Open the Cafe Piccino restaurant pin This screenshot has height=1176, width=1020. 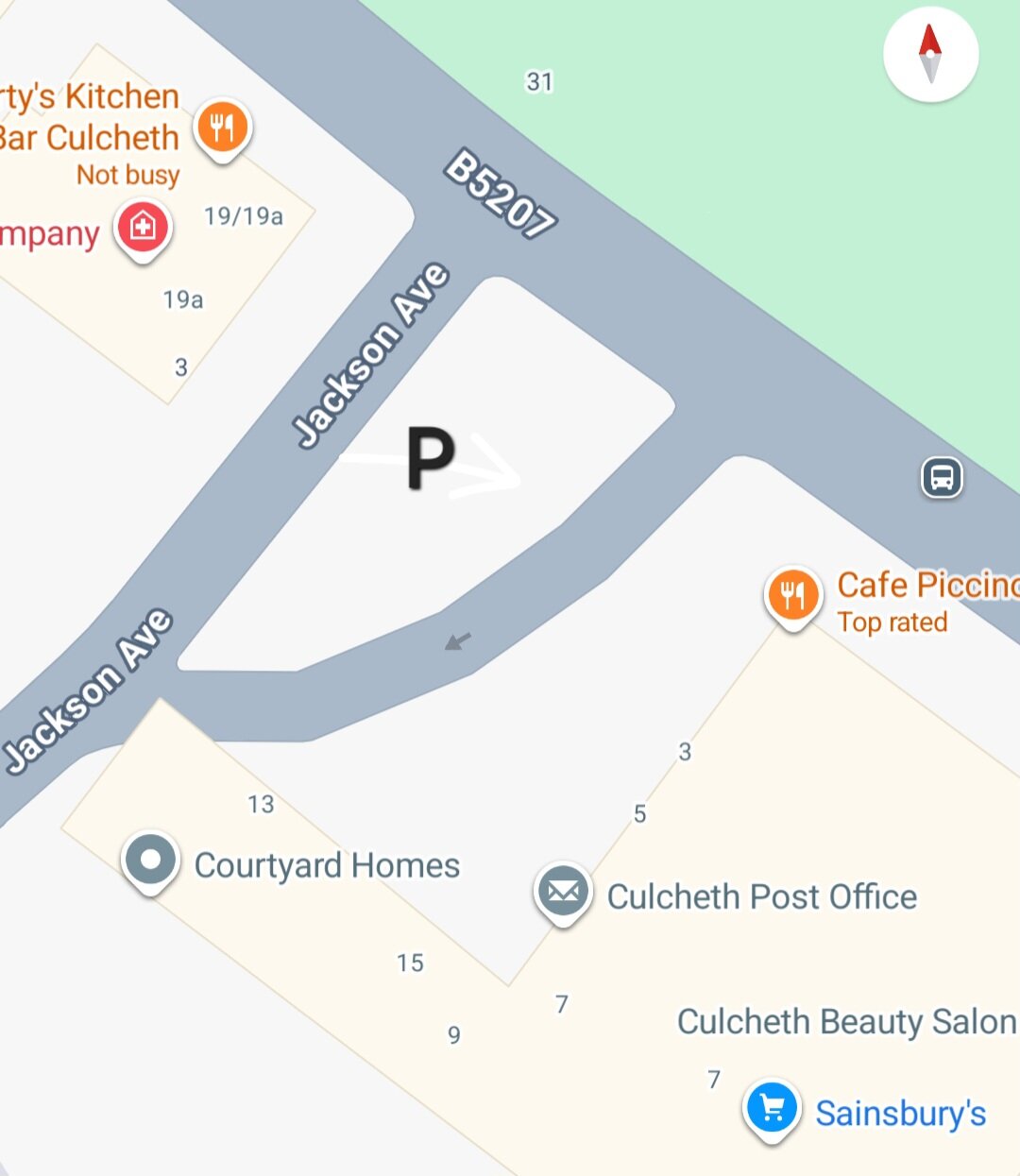[792, 596]
